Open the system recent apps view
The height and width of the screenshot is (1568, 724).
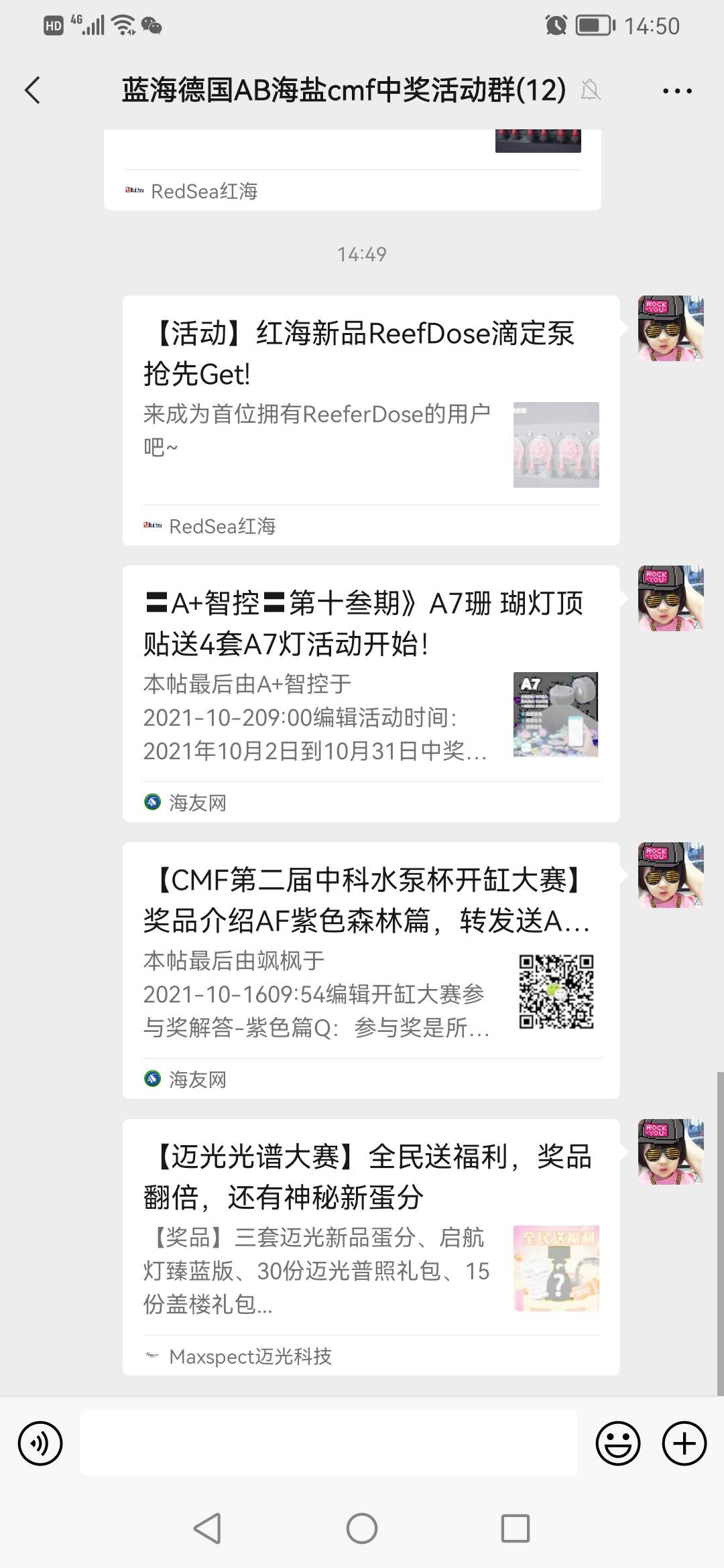(x=516, y=1528)
